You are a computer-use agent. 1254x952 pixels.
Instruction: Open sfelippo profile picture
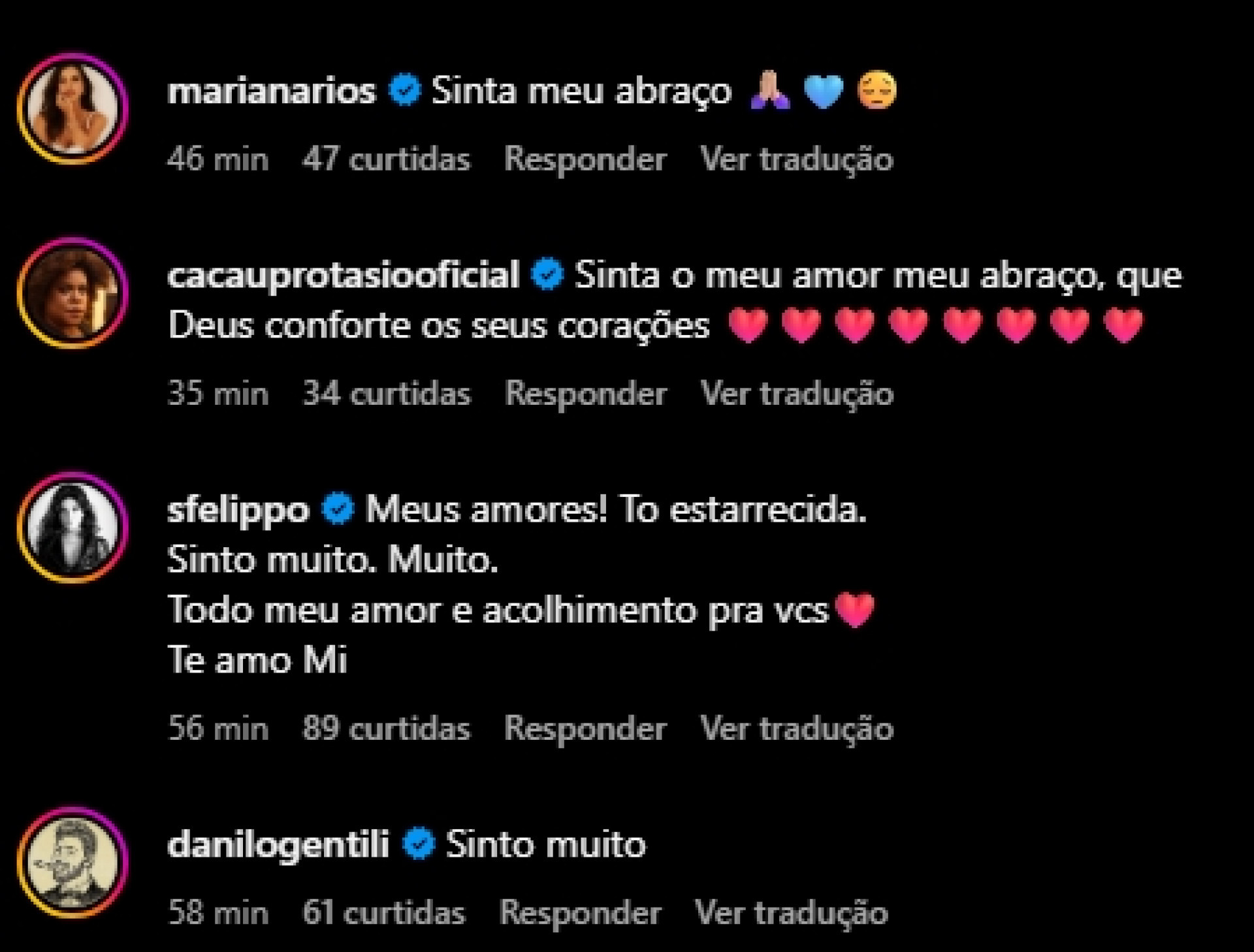(72, 528)
